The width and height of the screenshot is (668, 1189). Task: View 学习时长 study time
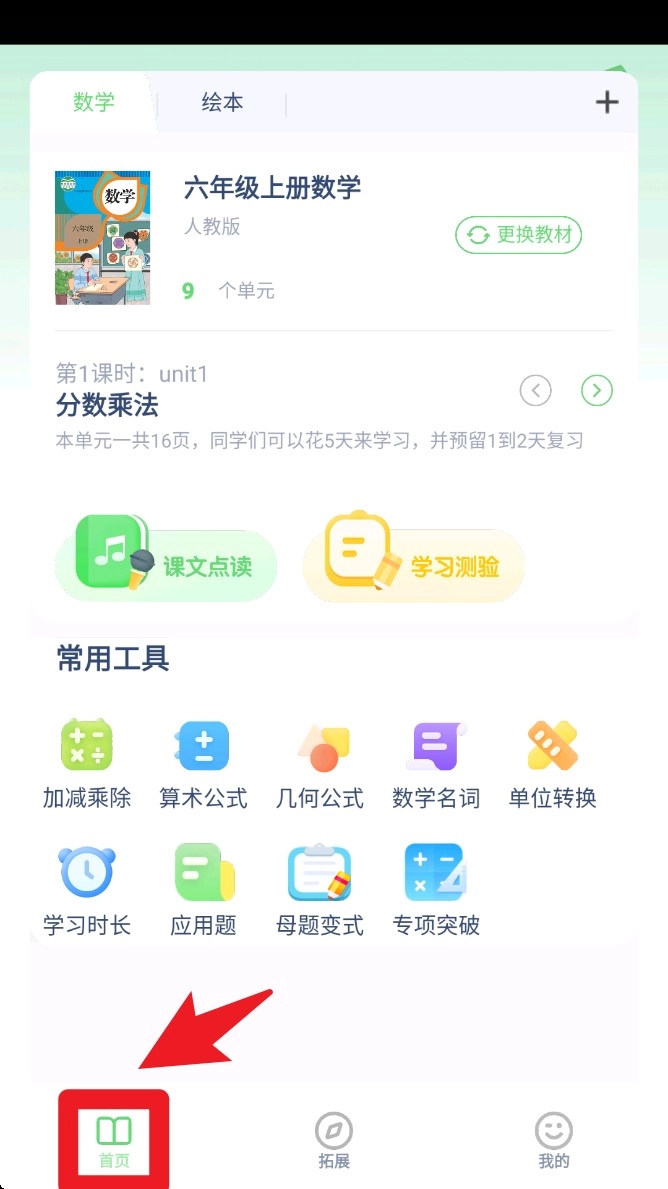click(x=87, y=890)
